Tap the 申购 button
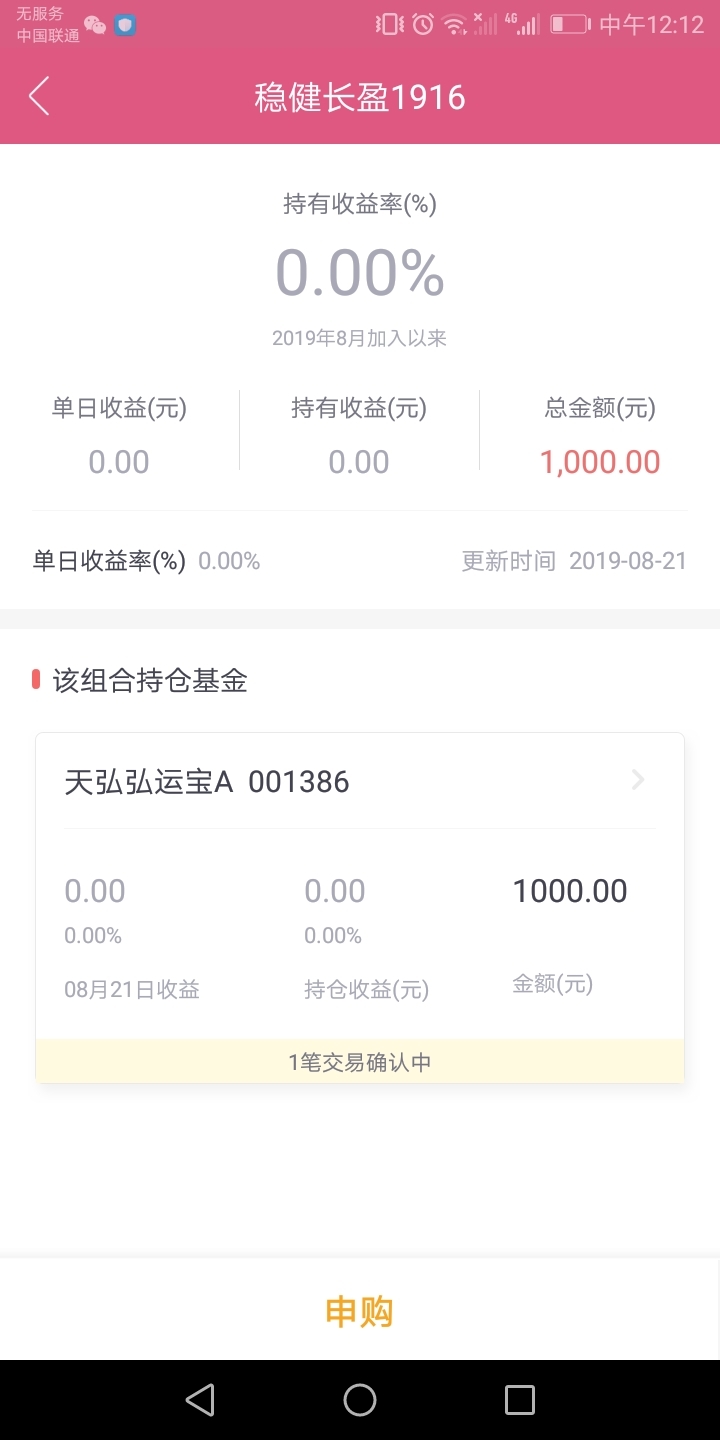The height and width of the screenshot is (1440, 720). (360, 1311)
